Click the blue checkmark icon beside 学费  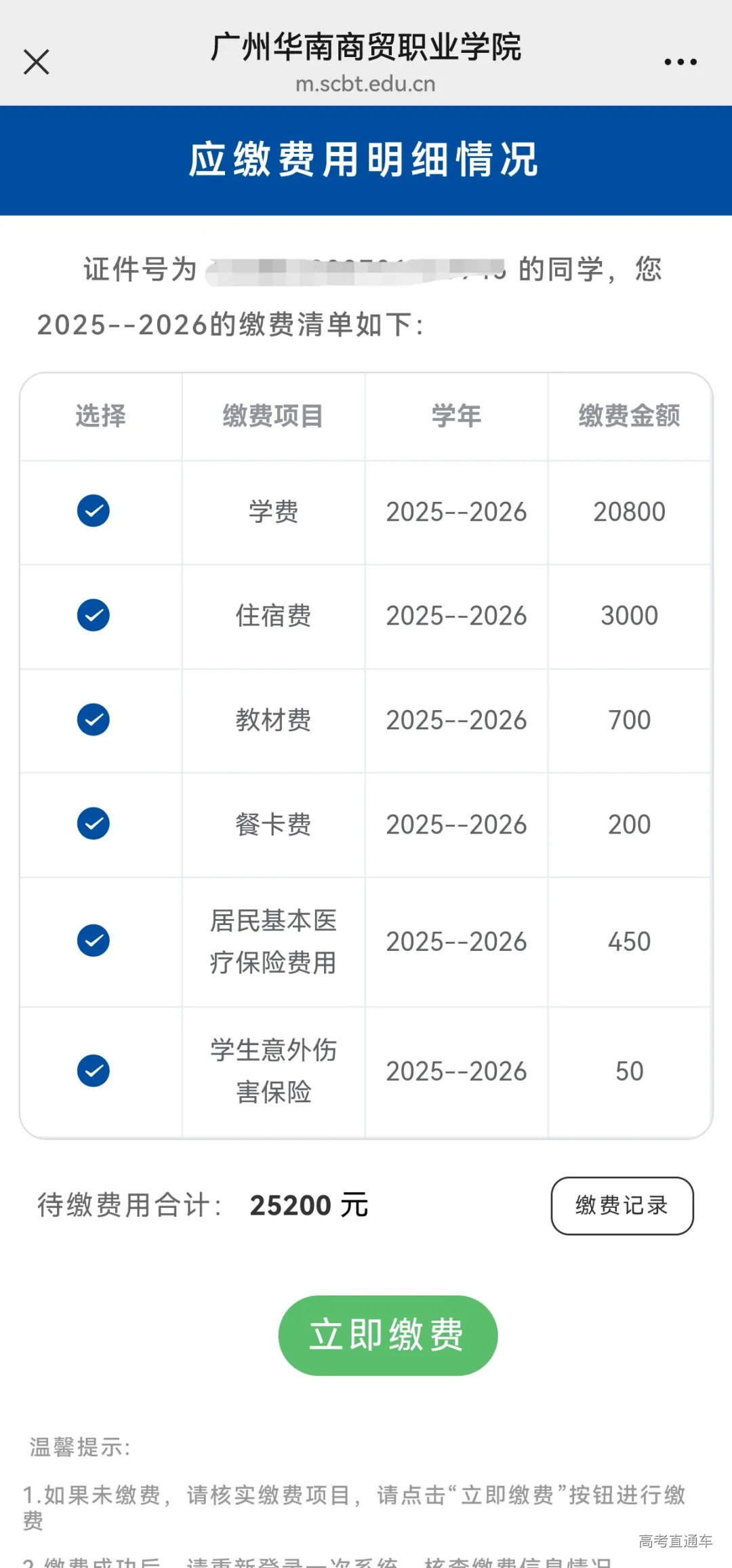point(93,512)
